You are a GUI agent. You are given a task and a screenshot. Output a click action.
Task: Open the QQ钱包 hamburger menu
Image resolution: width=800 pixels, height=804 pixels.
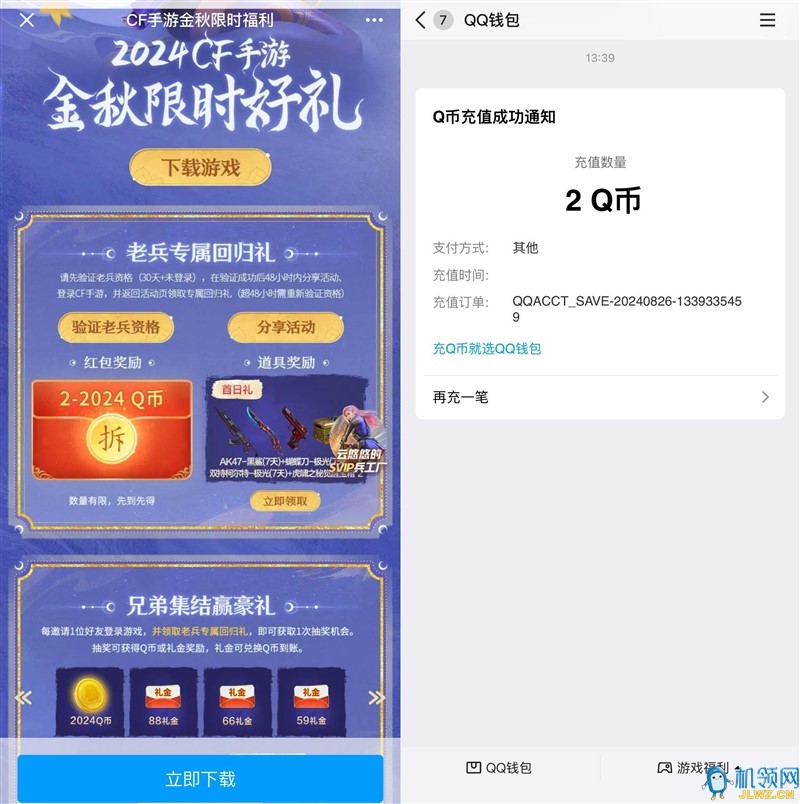pyautogui.click(x=767, y=20)
